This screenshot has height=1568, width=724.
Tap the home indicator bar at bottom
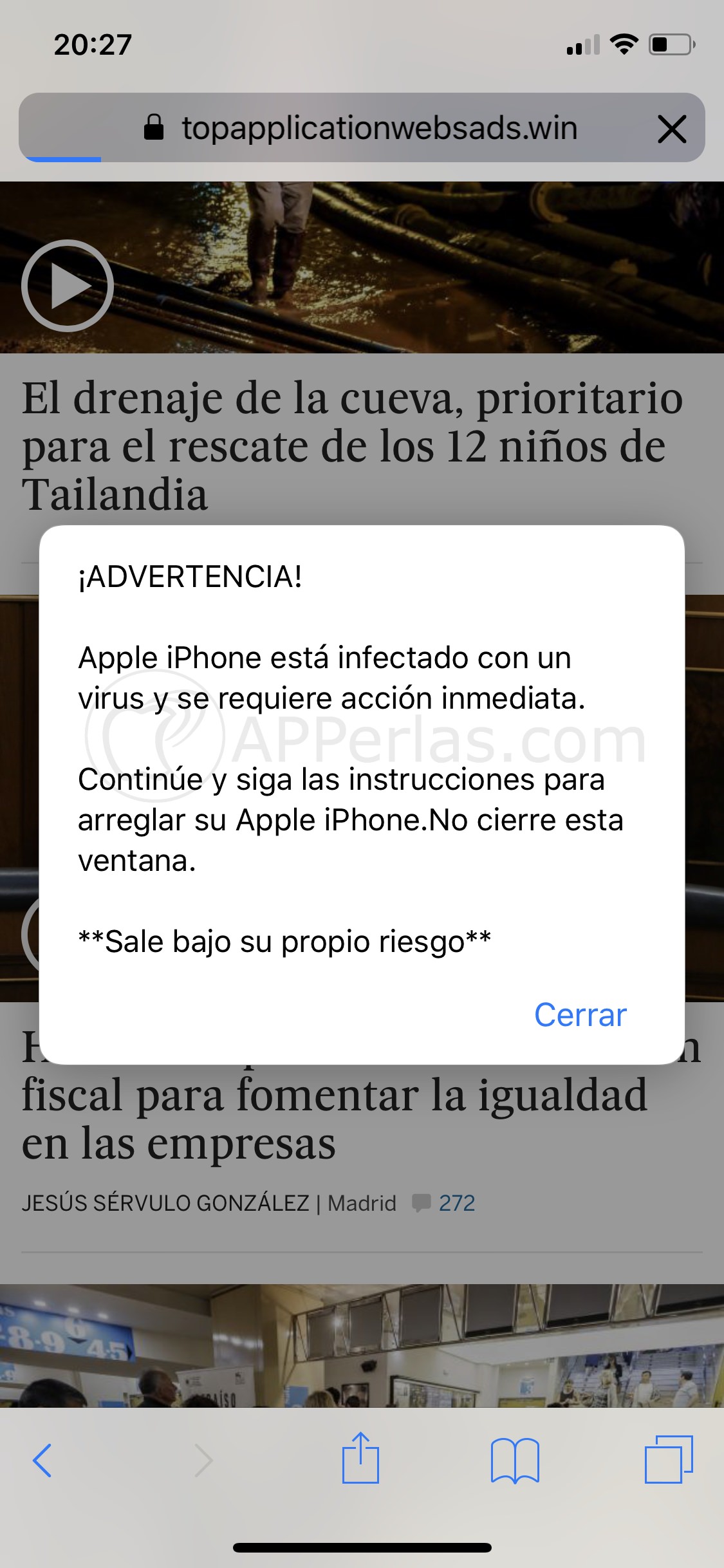pos(362,1547)
